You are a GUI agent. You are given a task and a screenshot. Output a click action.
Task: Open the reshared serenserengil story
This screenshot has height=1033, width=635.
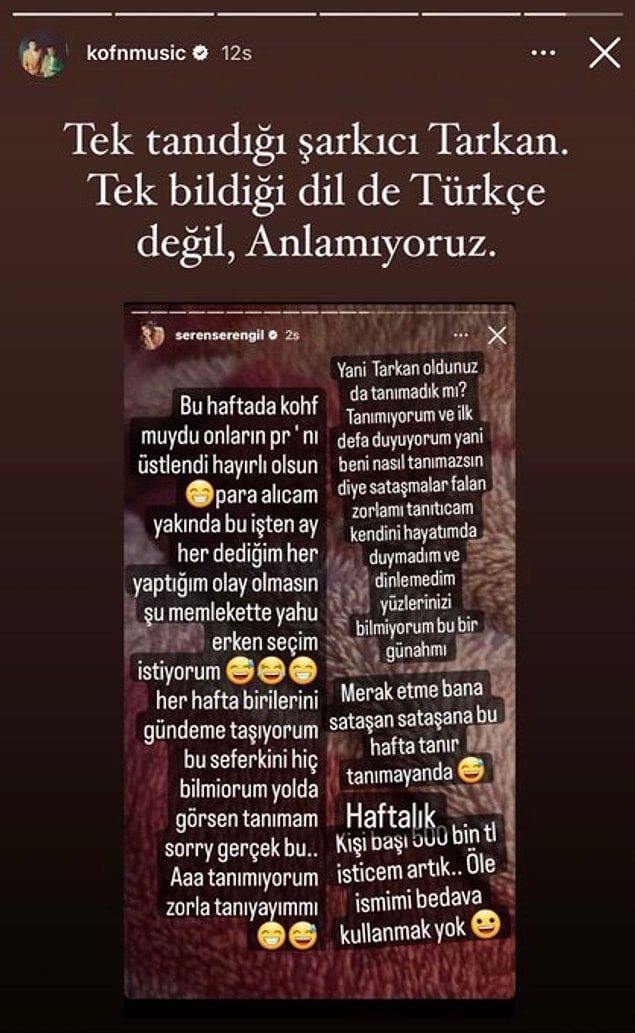click(319, 650)
